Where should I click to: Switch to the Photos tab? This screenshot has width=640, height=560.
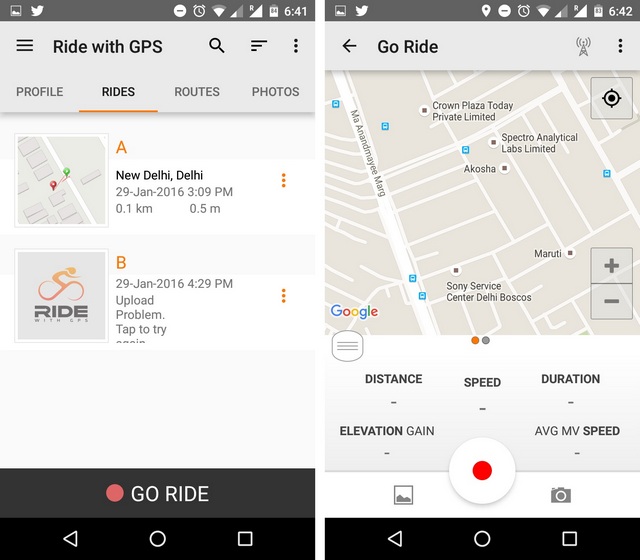pyautogui.click(x=275, y=92)
